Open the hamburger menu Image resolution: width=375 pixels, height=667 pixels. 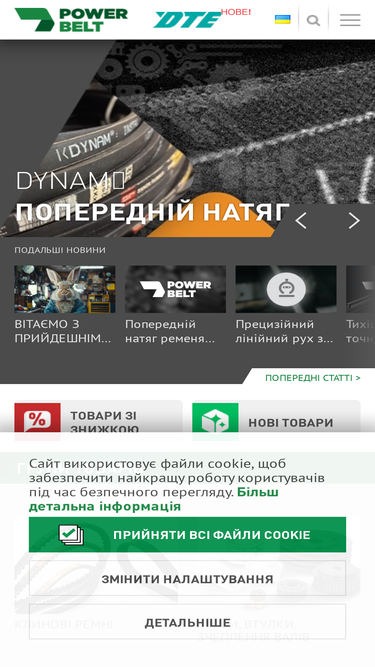click(350, 20)
